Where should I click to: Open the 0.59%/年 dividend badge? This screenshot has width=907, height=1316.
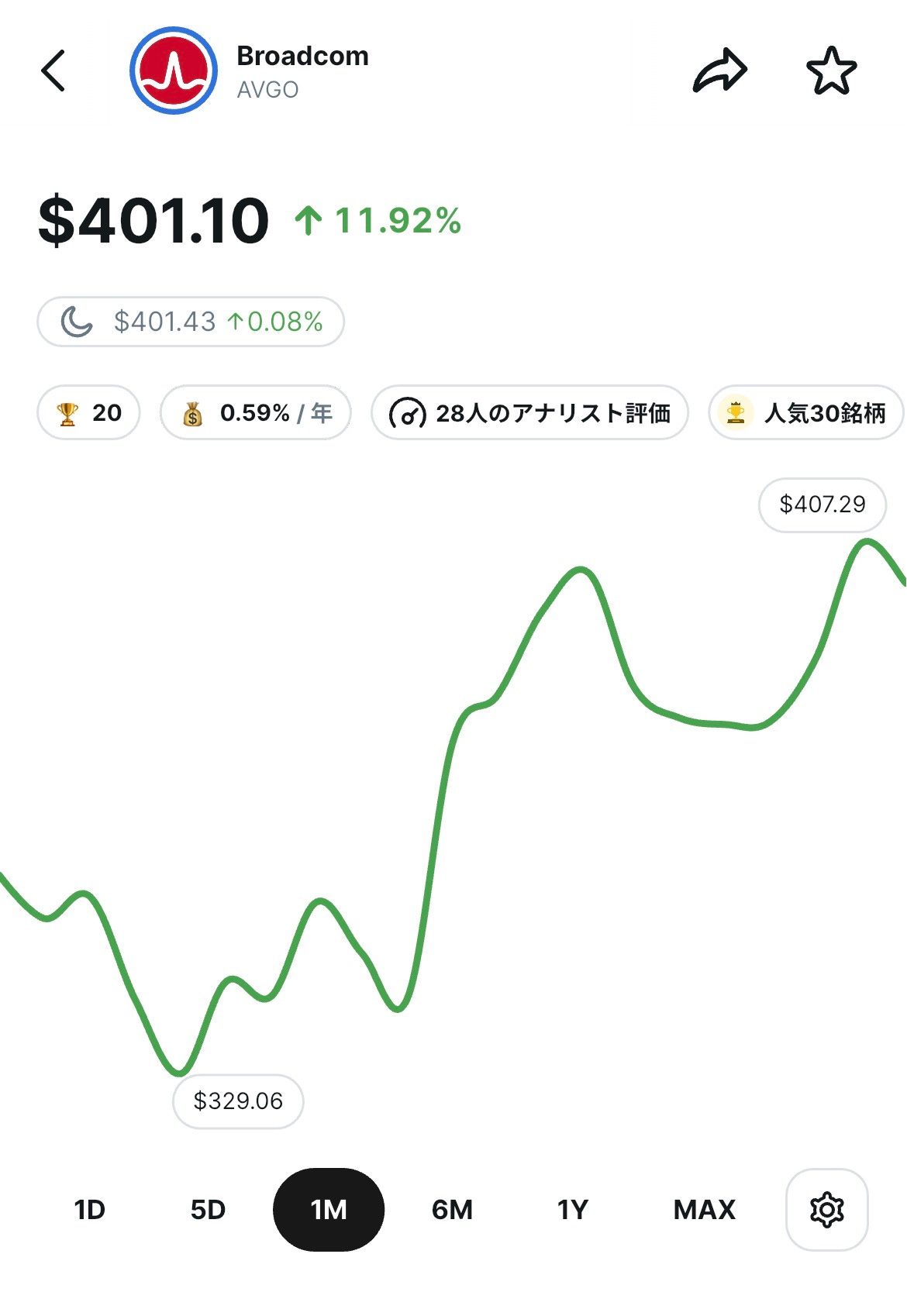click(x=256, y=412)
